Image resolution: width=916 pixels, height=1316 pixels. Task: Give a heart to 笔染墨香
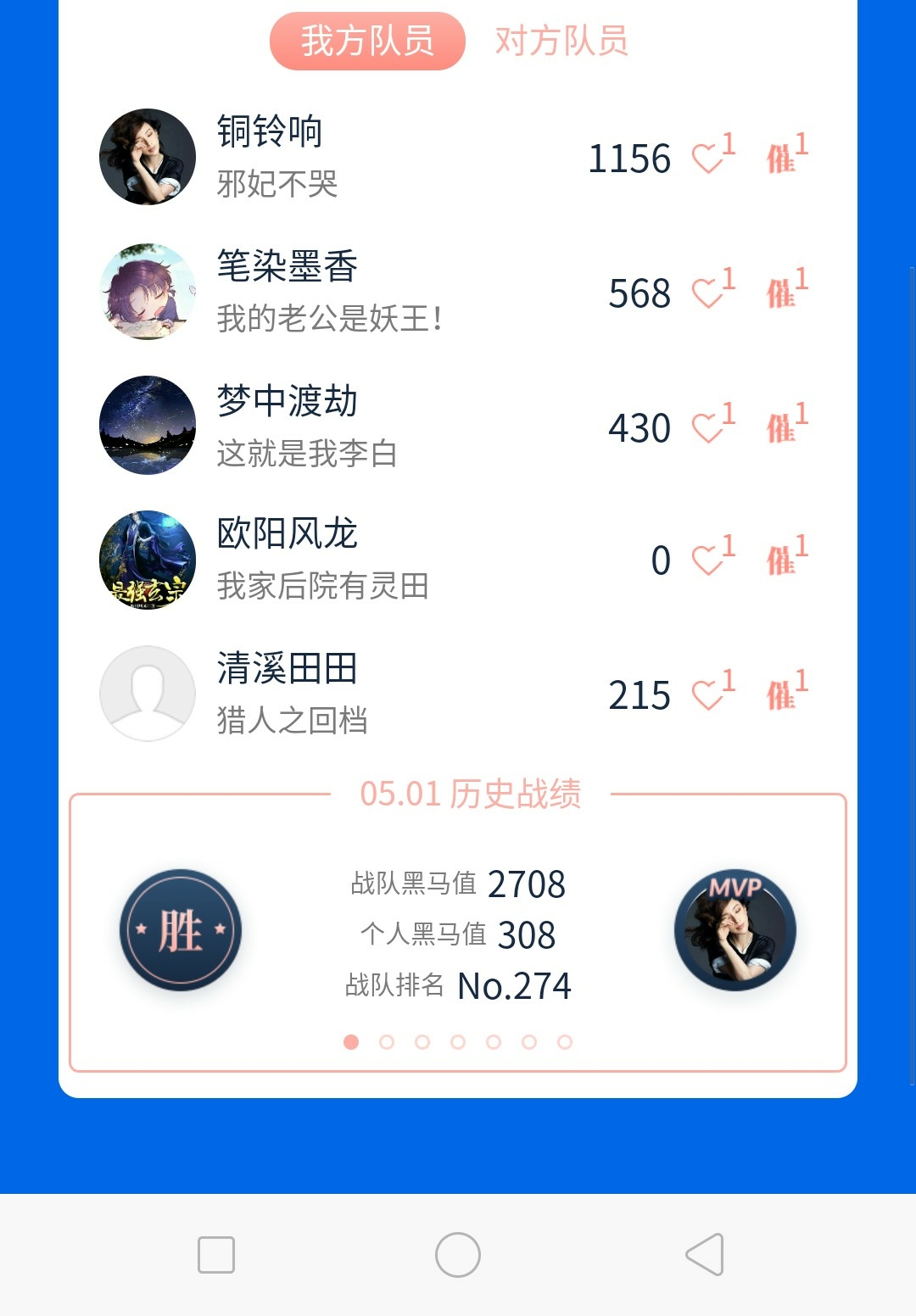coord(708,293)
